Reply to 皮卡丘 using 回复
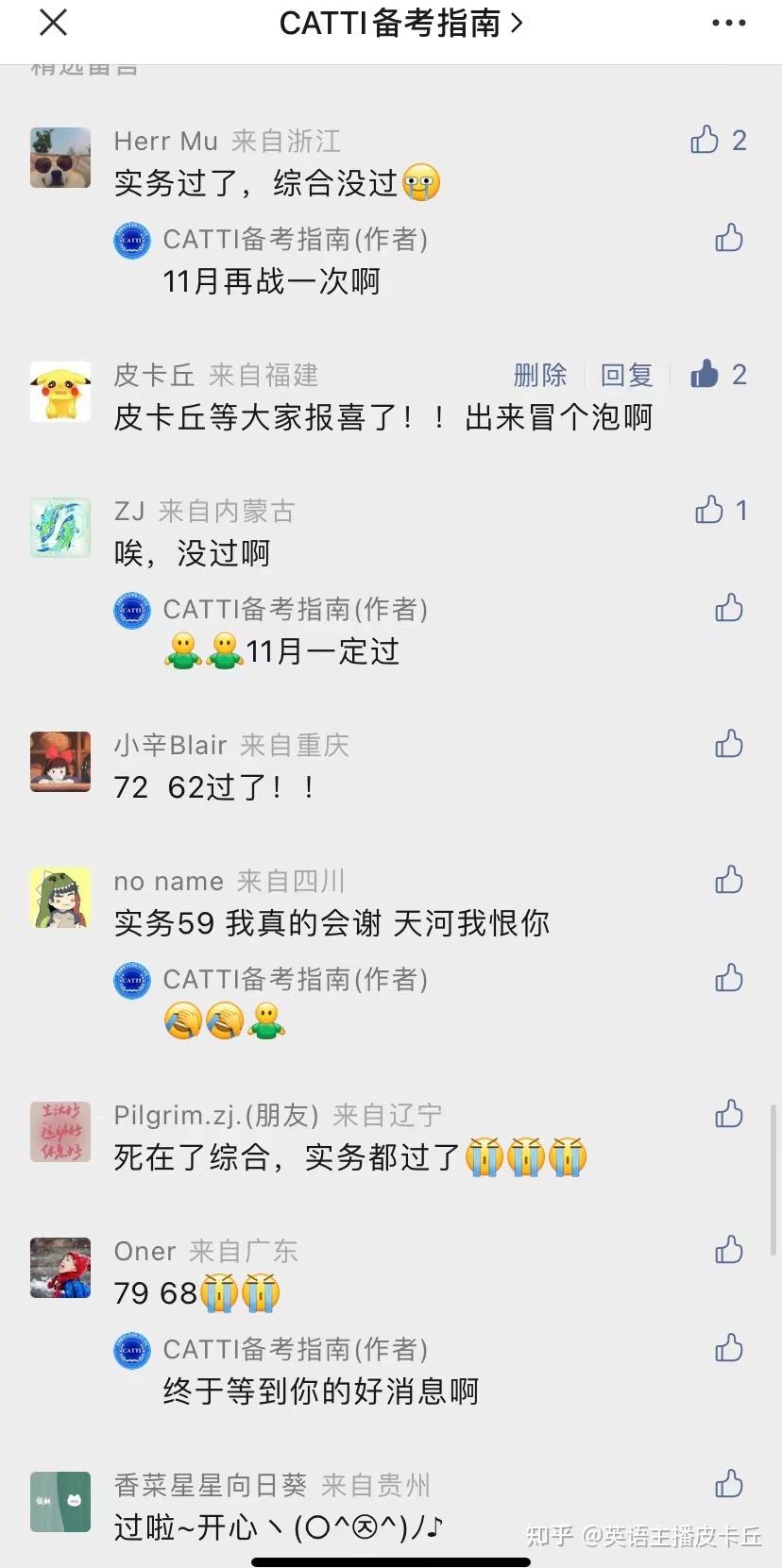Viewport: 782px width, 1568px height. 625,374
